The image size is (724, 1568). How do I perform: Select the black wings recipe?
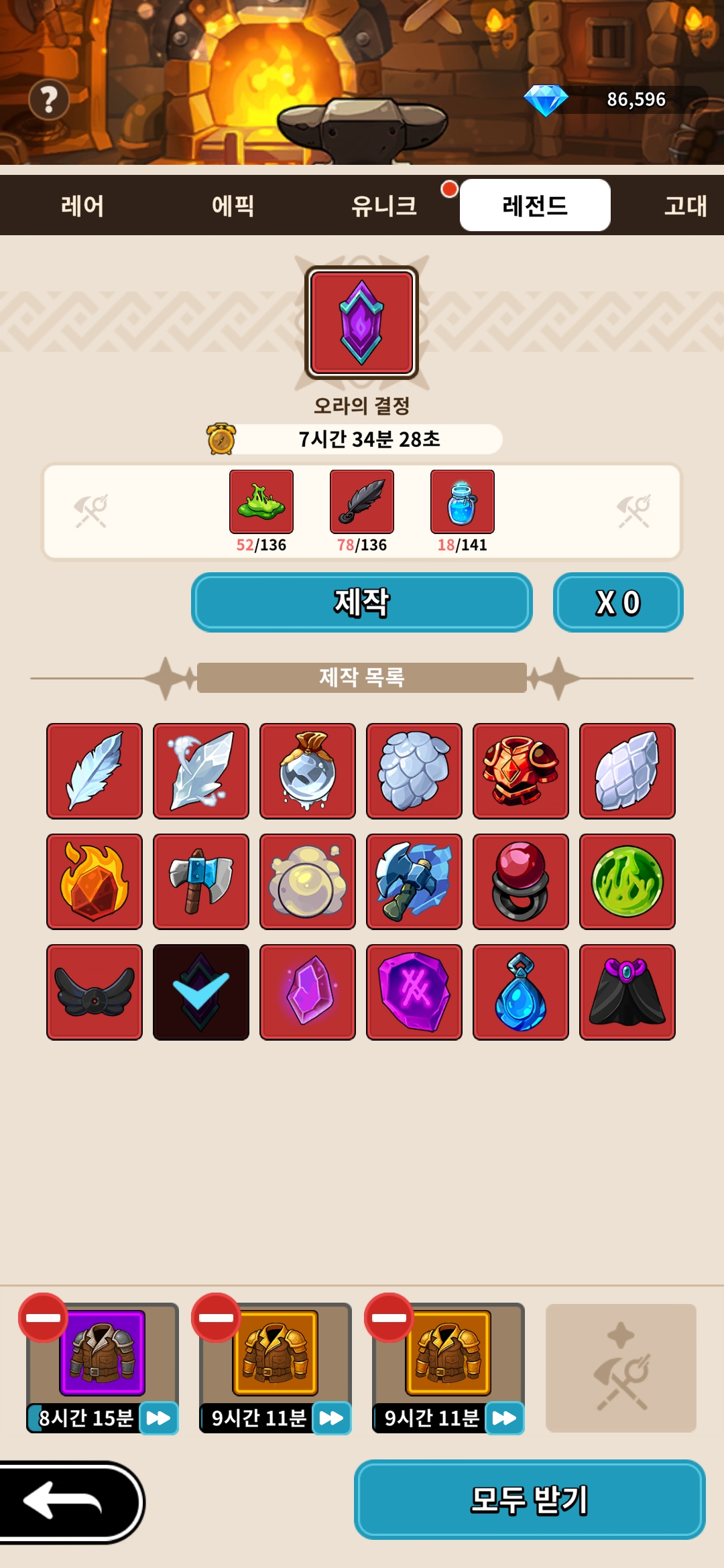95,992
